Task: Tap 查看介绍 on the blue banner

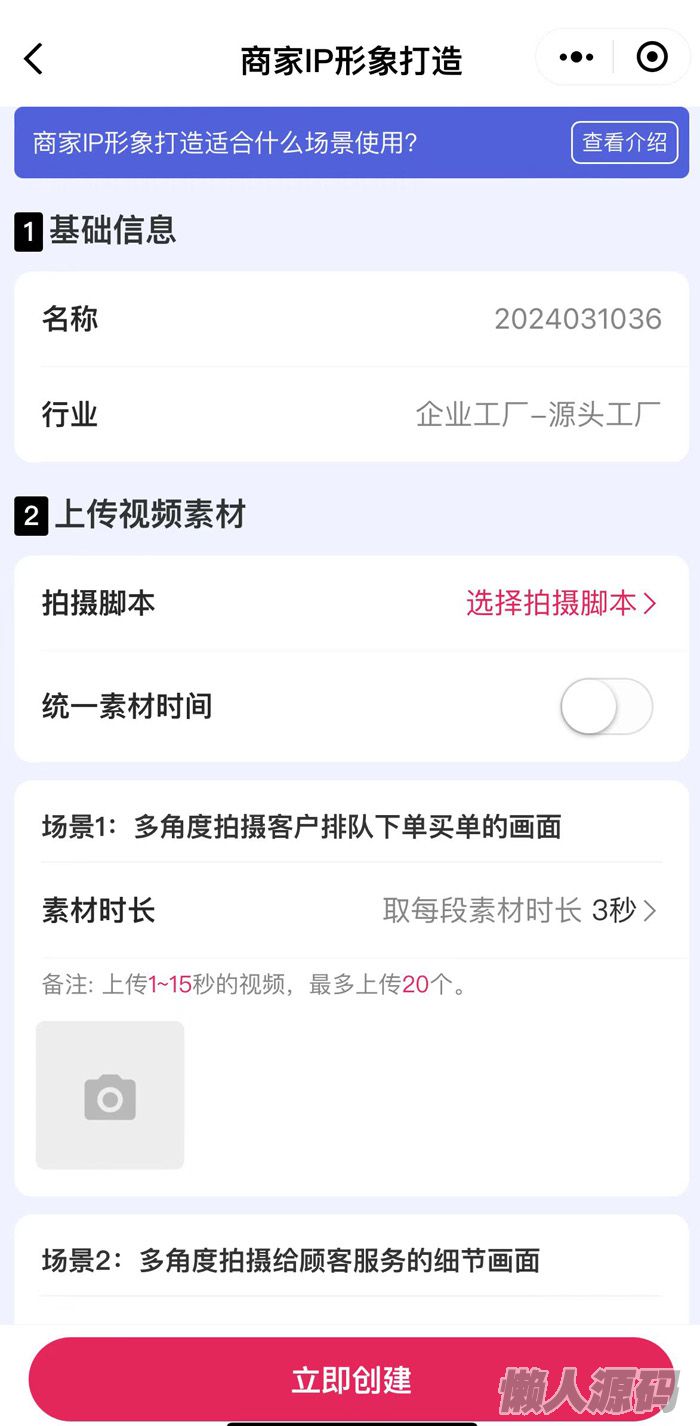Action: [x=624, y=143]
